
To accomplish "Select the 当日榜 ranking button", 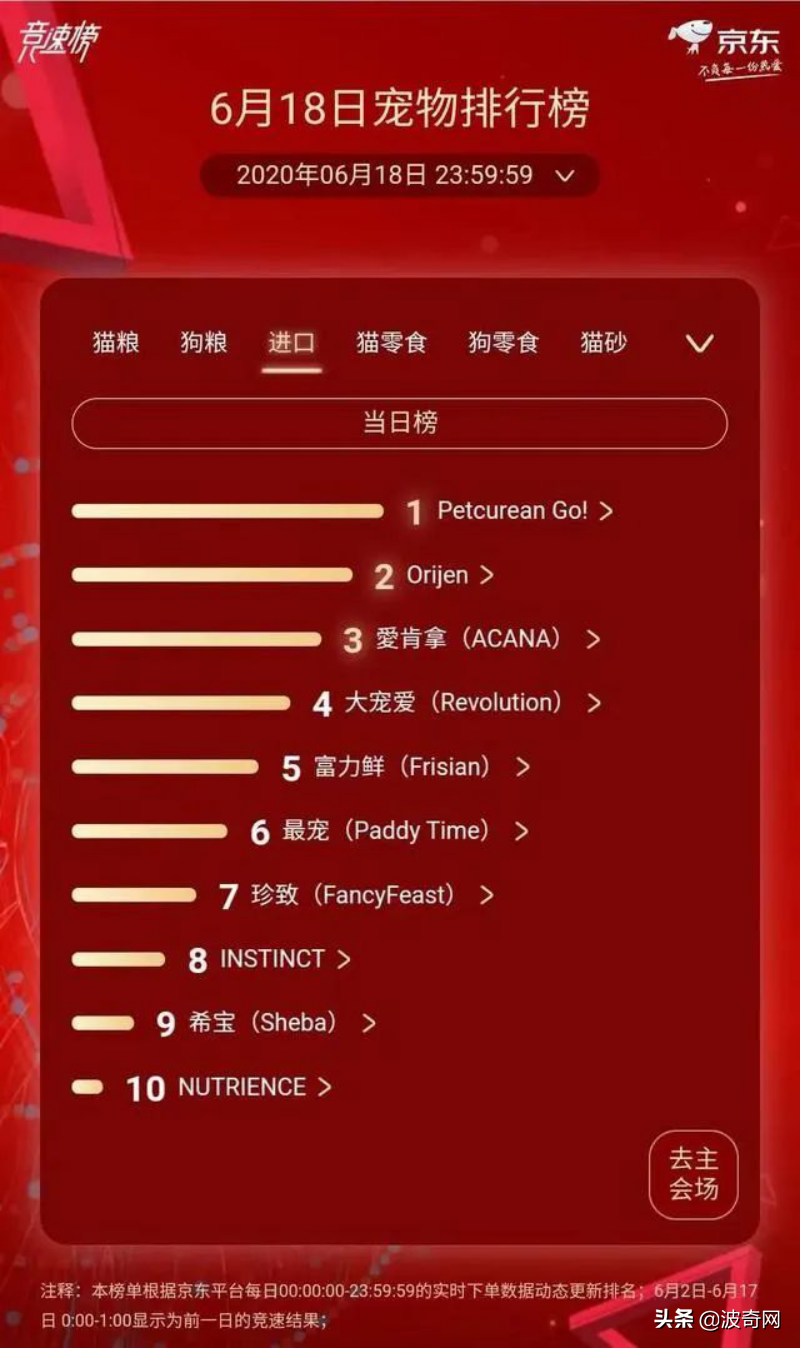I will click(x=400, y=423).
